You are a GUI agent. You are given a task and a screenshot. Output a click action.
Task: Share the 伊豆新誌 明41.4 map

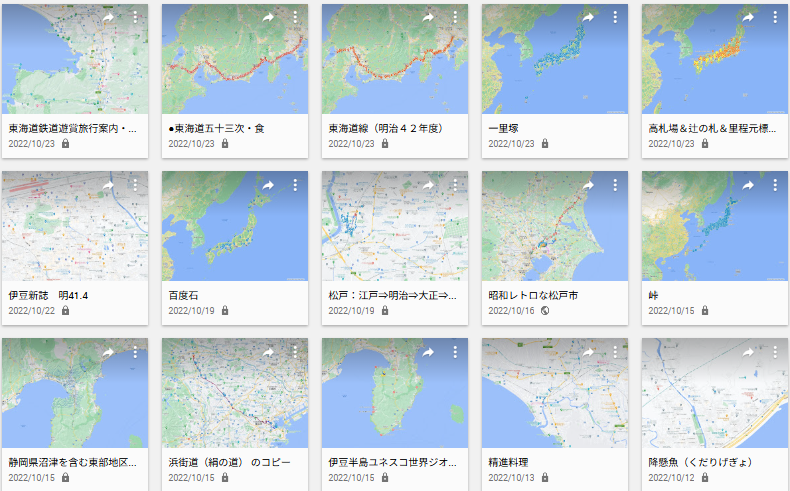pos(108,185)
